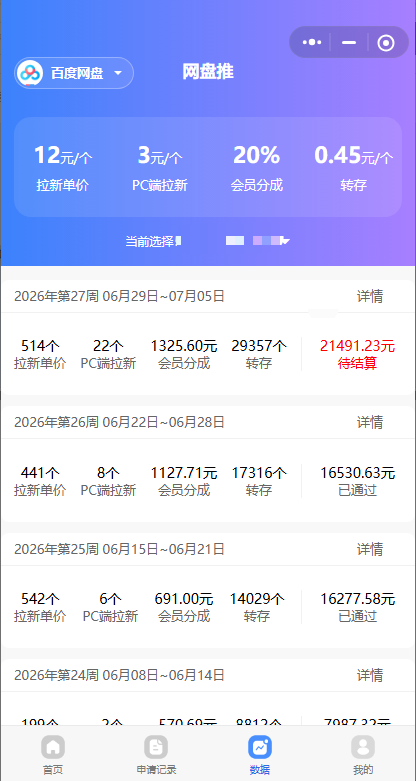Select the 数据 tab
416x781 pixels.
coord(260,755)
